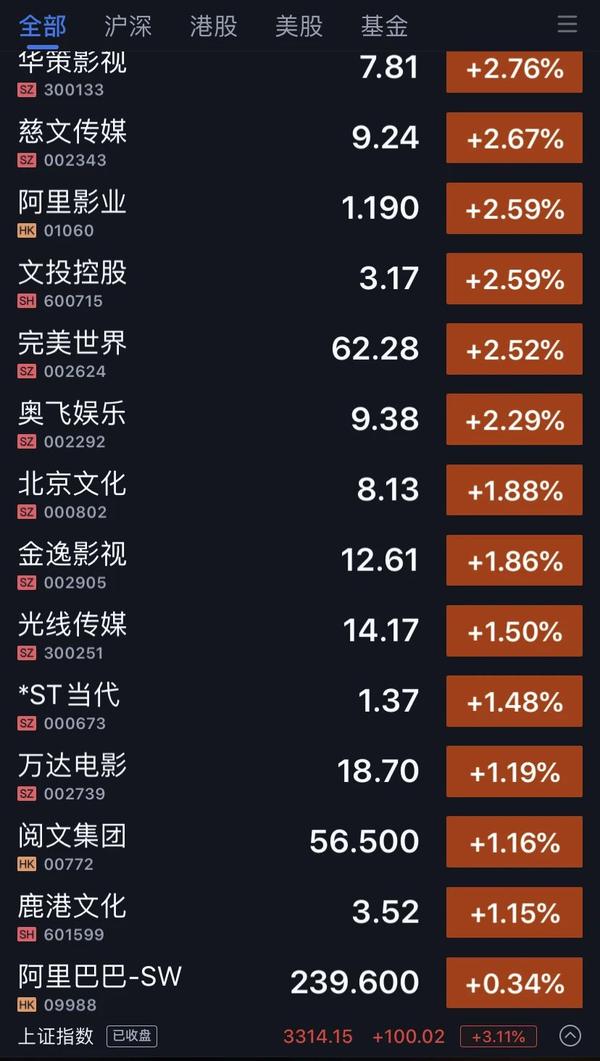Switch to the 沪深 tab
600x1061 pixels.
point(127,26)
